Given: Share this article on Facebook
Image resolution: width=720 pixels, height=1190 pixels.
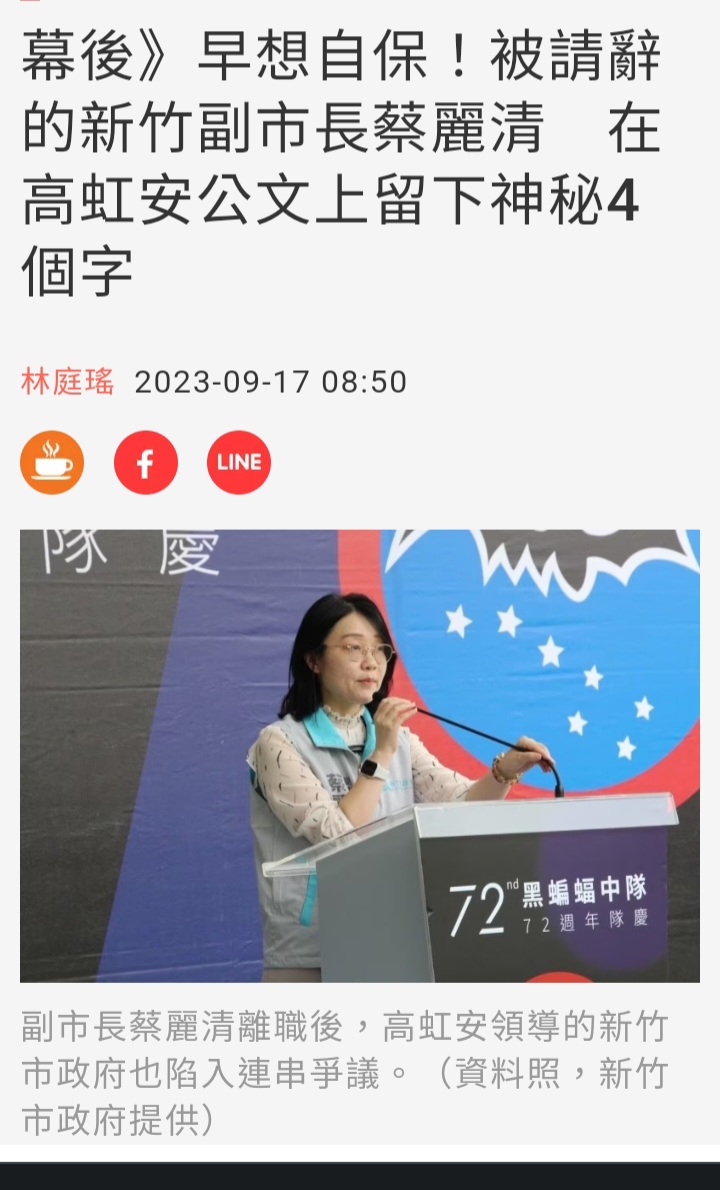Looking at the screenshot, I should (145, 462).
